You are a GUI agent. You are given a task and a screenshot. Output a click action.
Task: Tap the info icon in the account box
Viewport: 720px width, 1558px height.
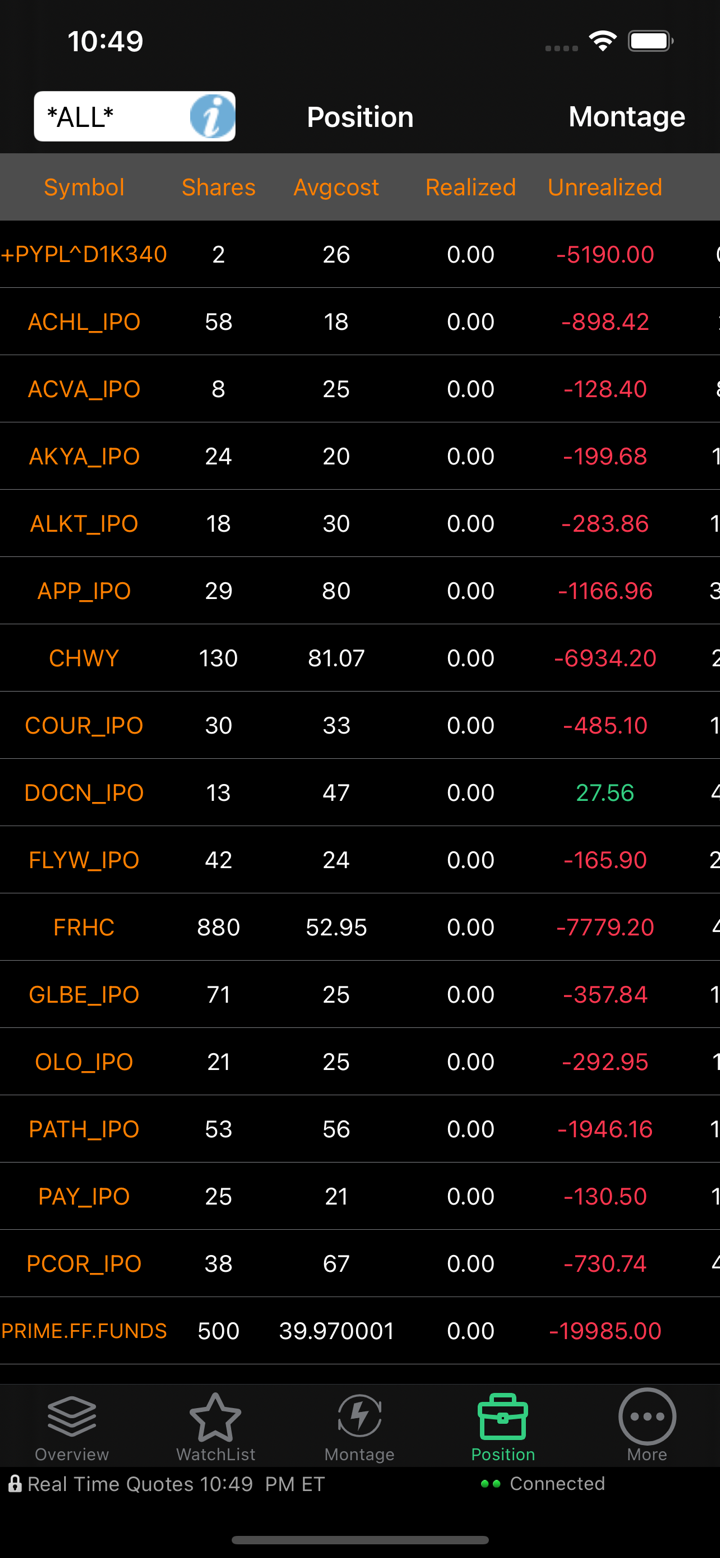(212, 117)
